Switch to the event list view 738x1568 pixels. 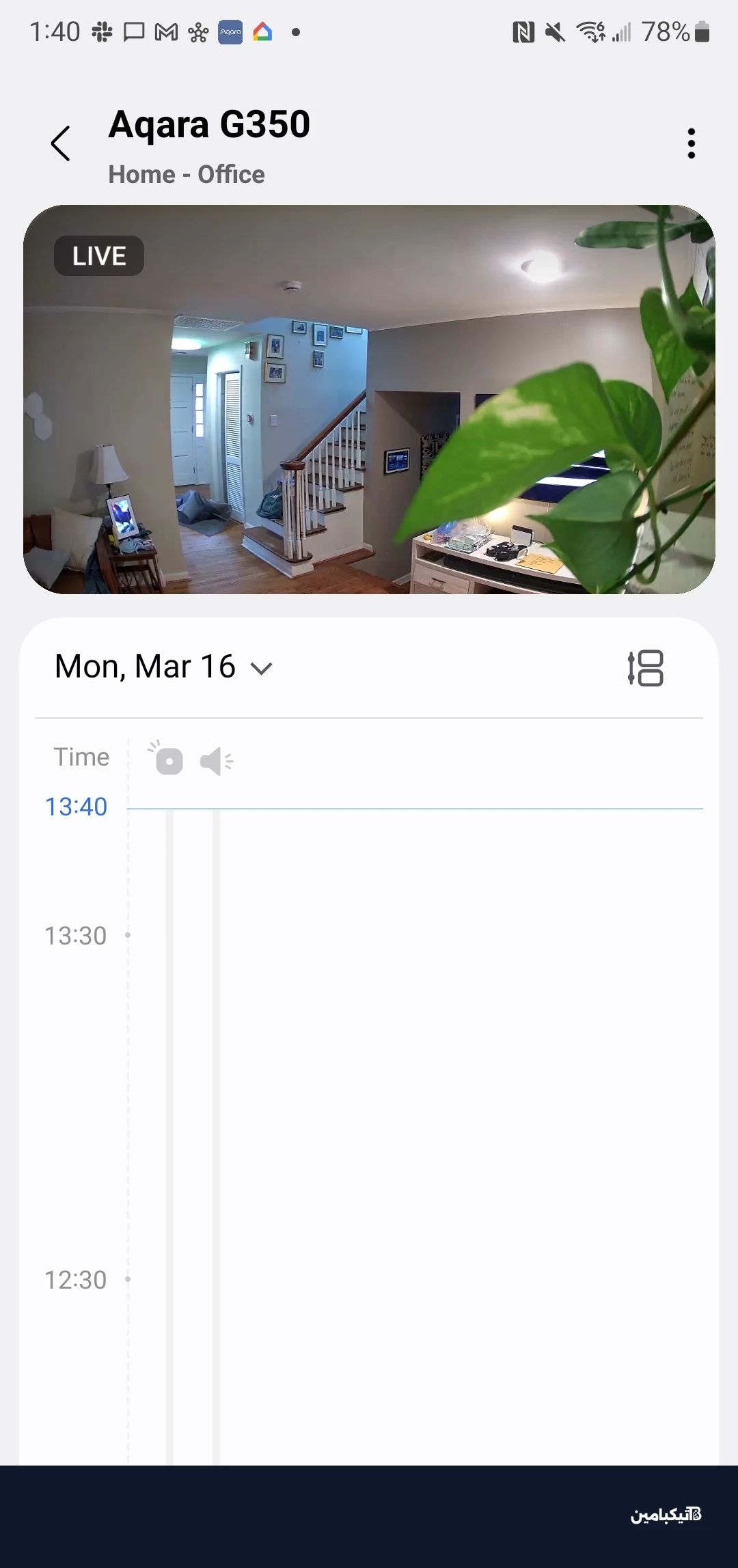click(646, 668)
